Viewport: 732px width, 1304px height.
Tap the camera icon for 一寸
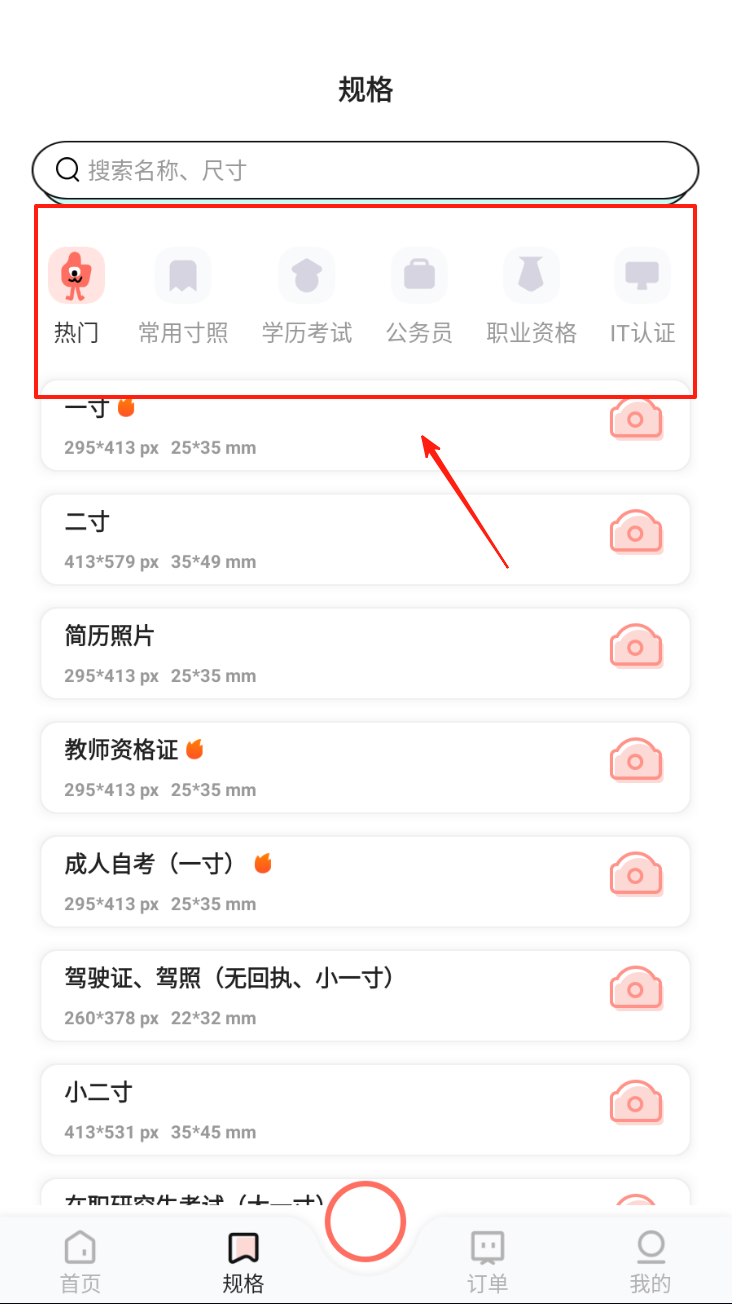click(635, 420)
